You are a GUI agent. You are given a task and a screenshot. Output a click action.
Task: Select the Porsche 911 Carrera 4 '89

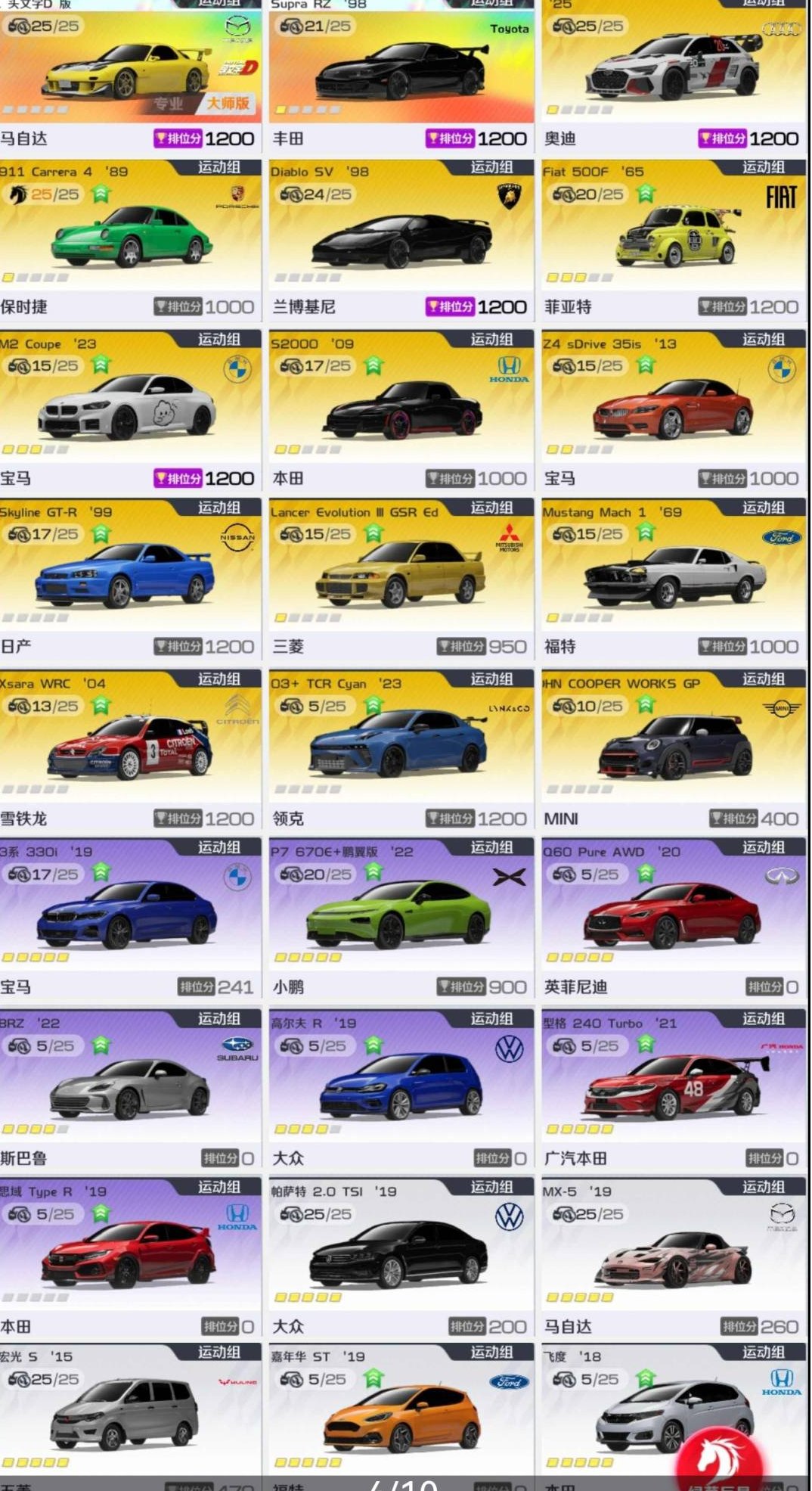click(130, 240)
